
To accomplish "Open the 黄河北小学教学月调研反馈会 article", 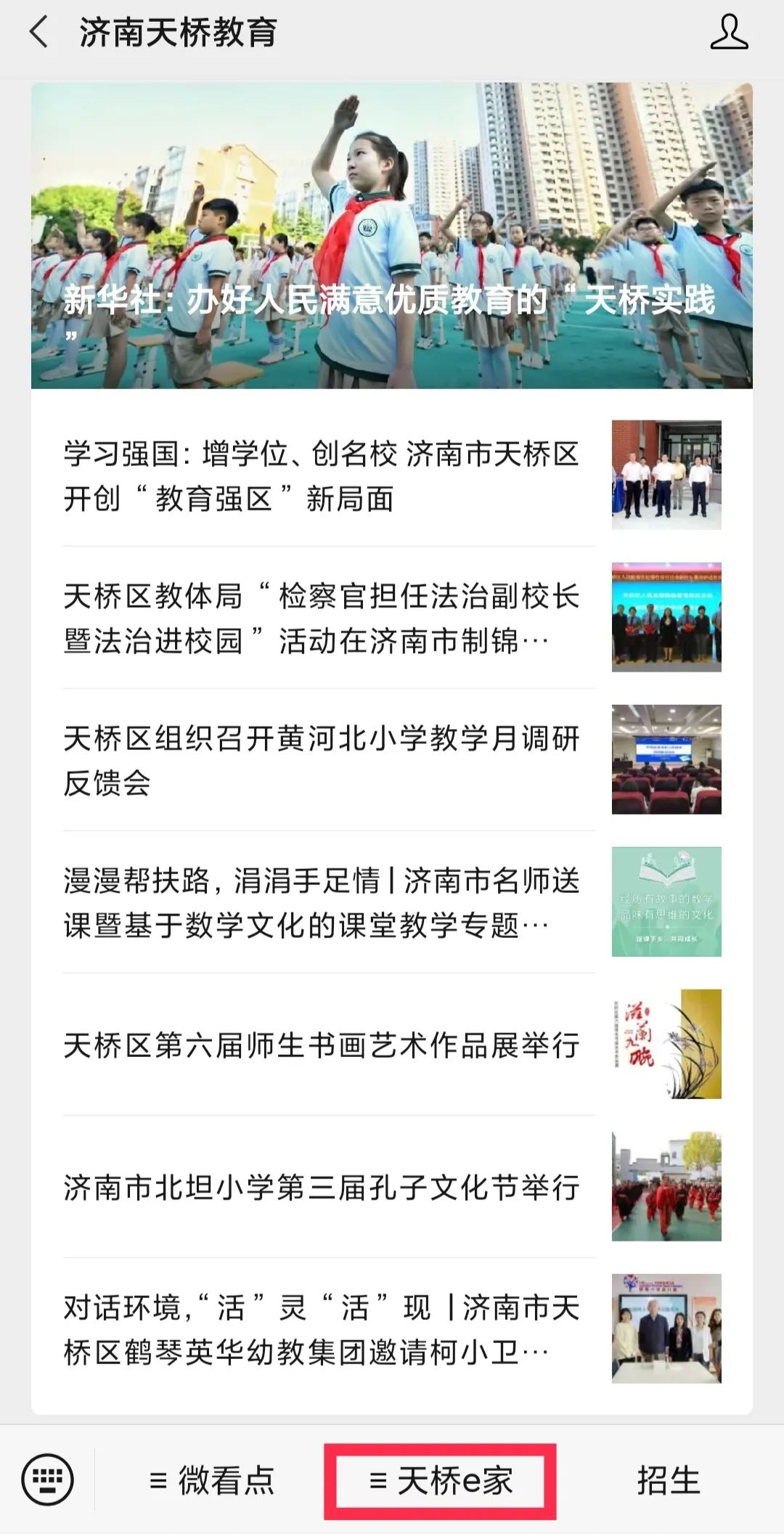I will tap(321, 760).
